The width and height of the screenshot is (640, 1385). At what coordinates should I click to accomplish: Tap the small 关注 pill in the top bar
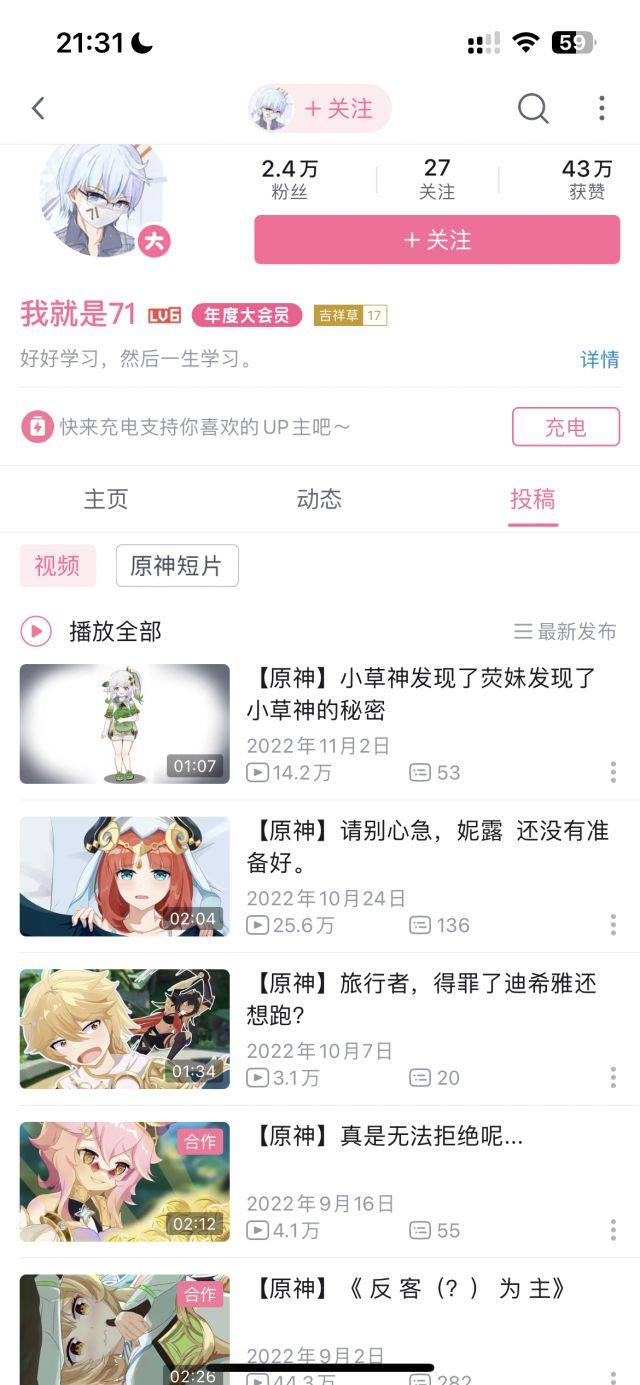click(338, 108)
